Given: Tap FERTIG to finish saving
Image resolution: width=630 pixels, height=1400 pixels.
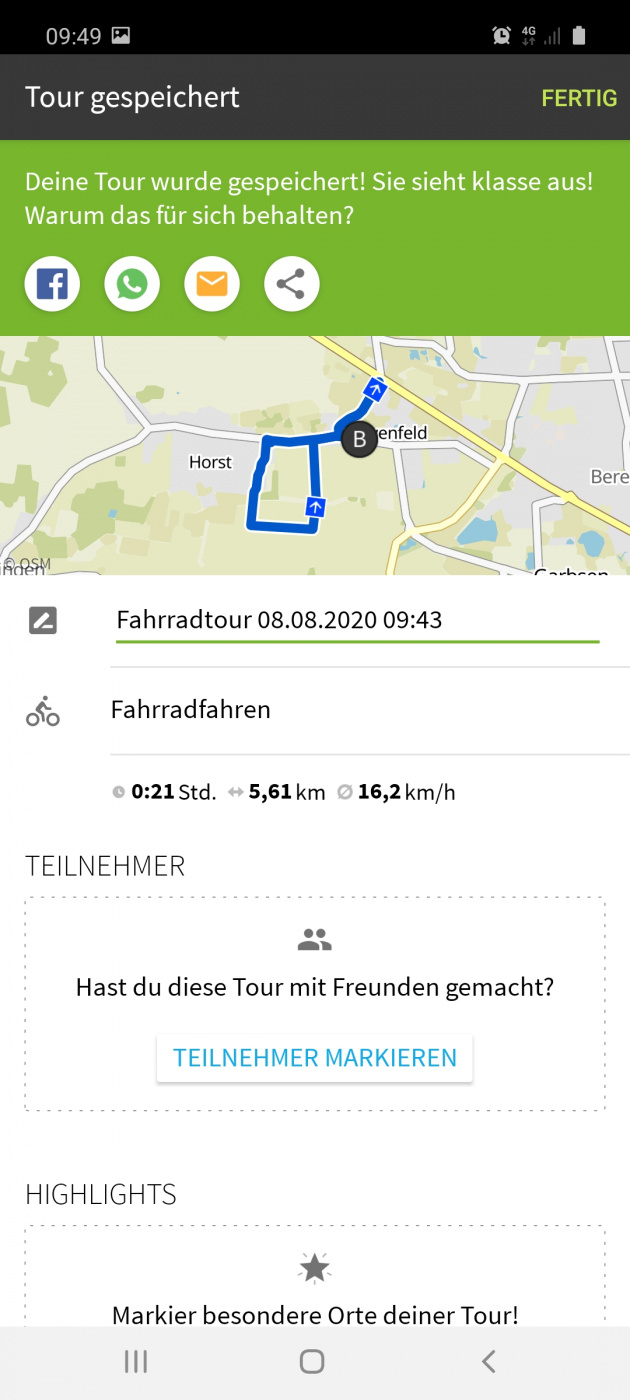Looking at the screenshot, I should click(x=579, y=98).
